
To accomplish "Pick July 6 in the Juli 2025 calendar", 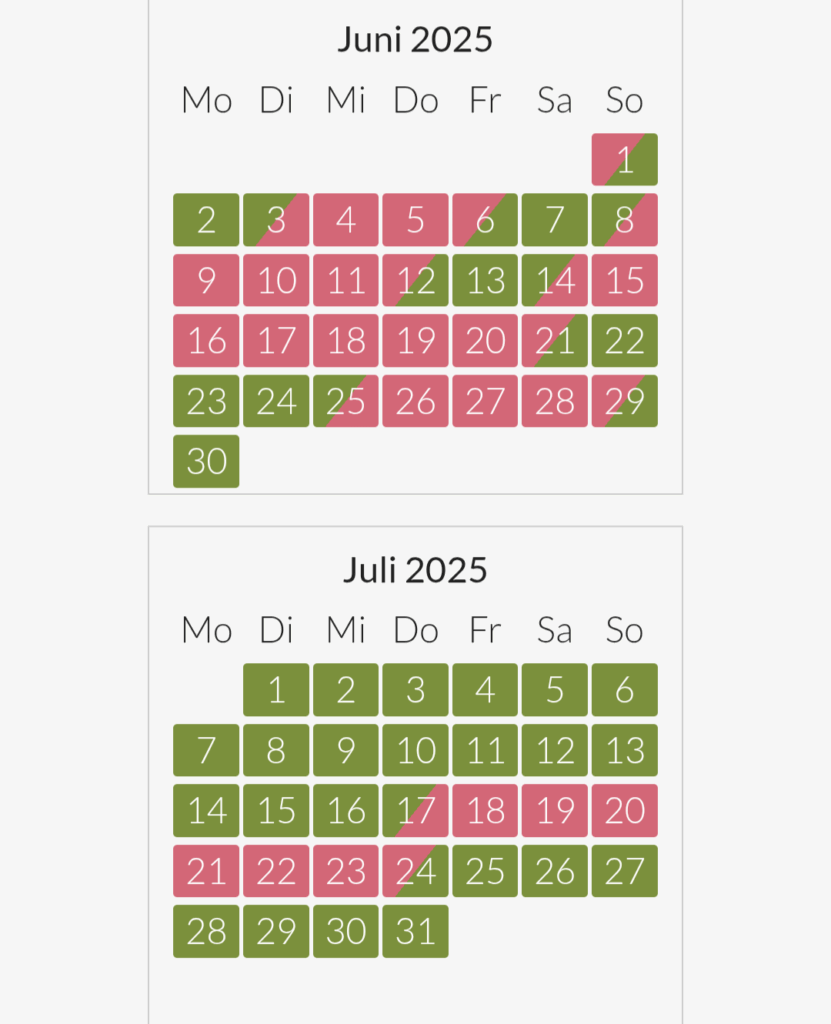I will 624,690.
